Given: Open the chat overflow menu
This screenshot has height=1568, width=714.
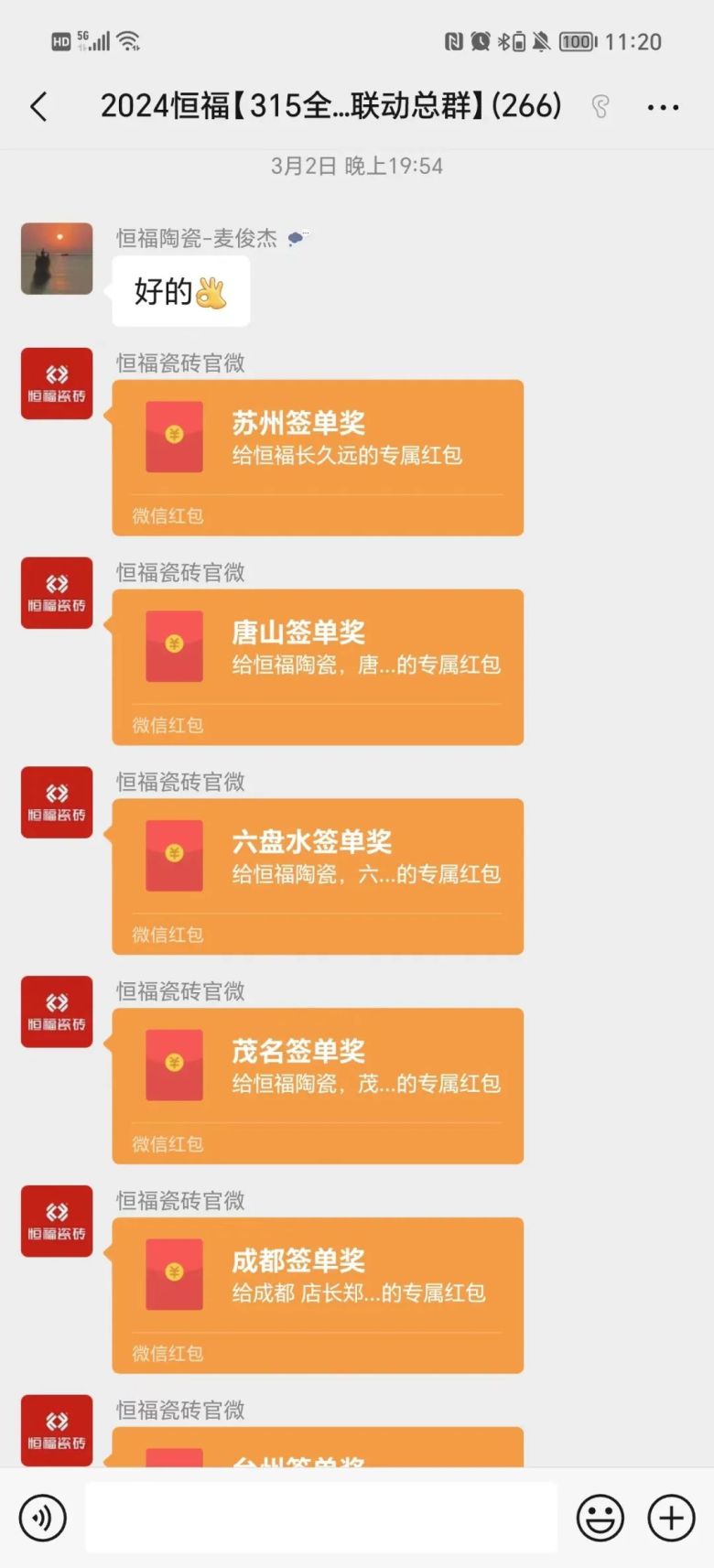Looking at the screenshot, I should pyautogui.click(x=663, y=107).
